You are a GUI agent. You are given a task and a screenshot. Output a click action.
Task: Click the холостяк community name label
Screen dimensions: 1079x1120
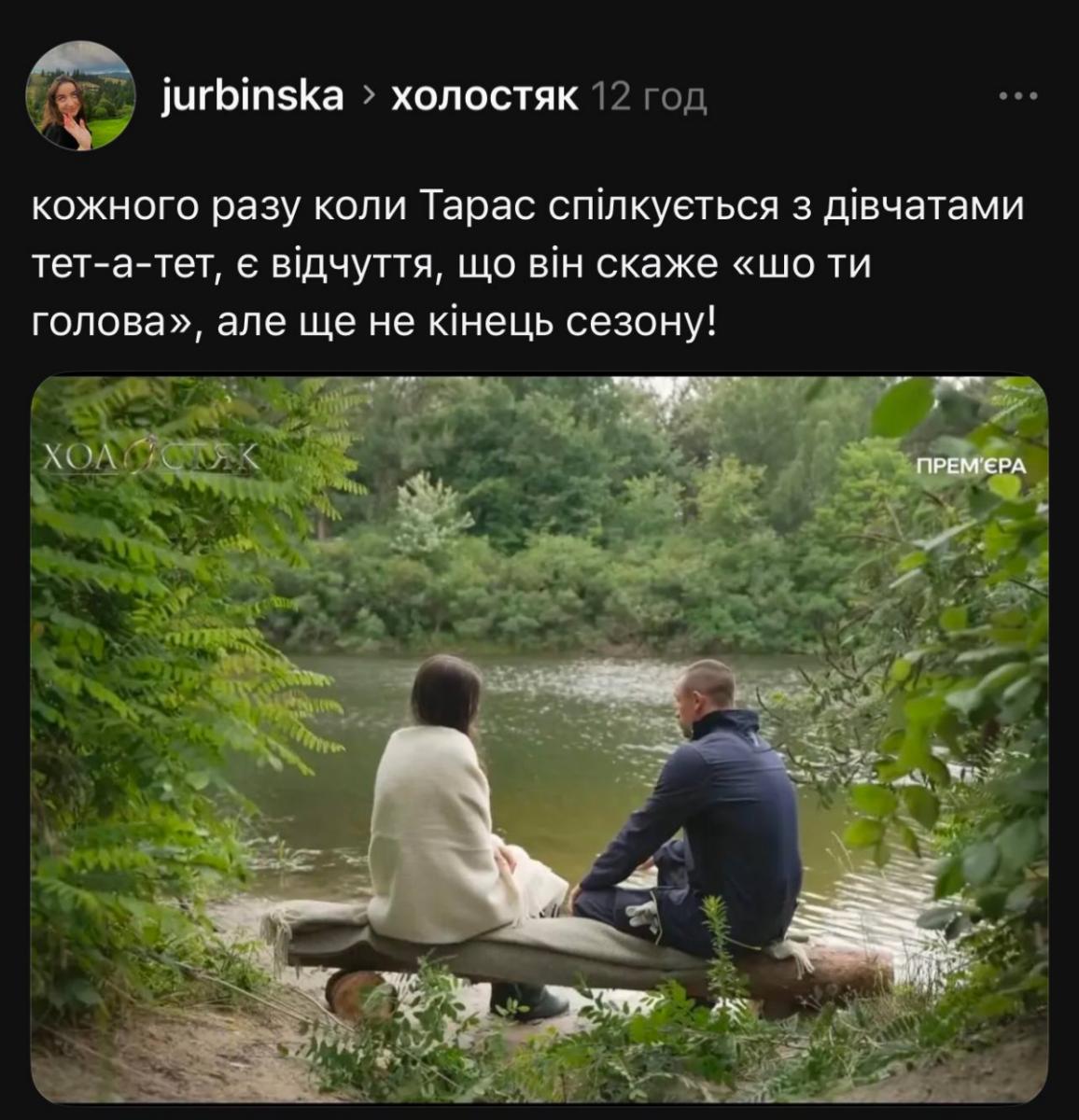[483, 96]
